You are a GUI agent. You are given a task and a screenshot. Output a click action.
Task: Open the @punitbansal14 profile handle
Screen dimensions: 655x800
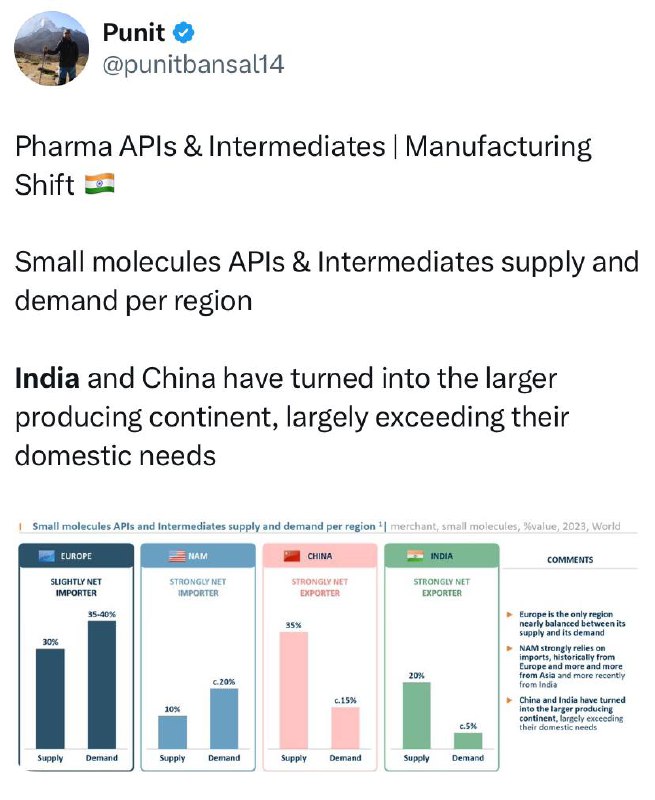[193, 65]
